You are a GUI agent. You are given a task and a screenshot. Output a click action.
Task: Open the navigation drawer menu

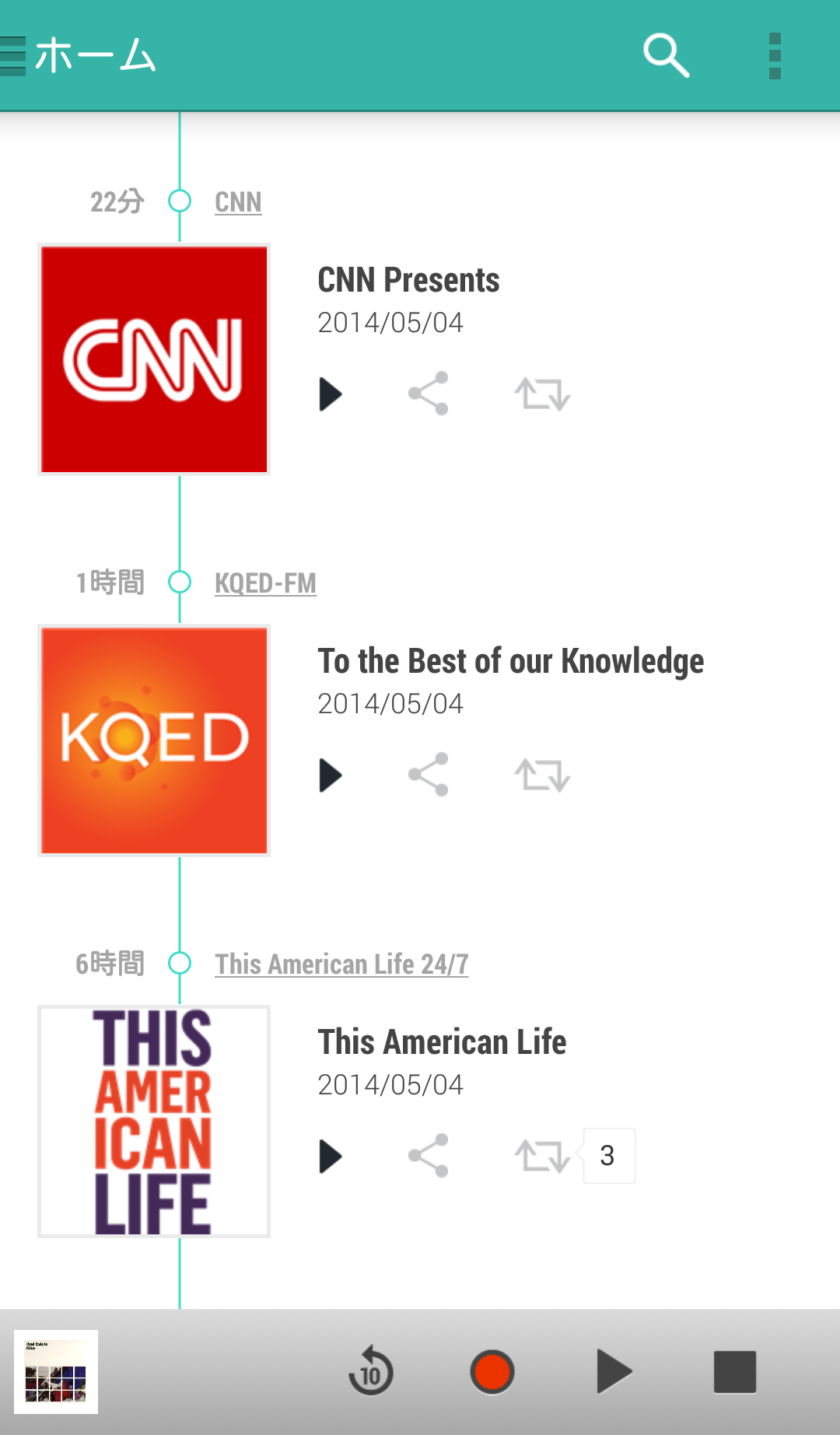tap(14, 56)
